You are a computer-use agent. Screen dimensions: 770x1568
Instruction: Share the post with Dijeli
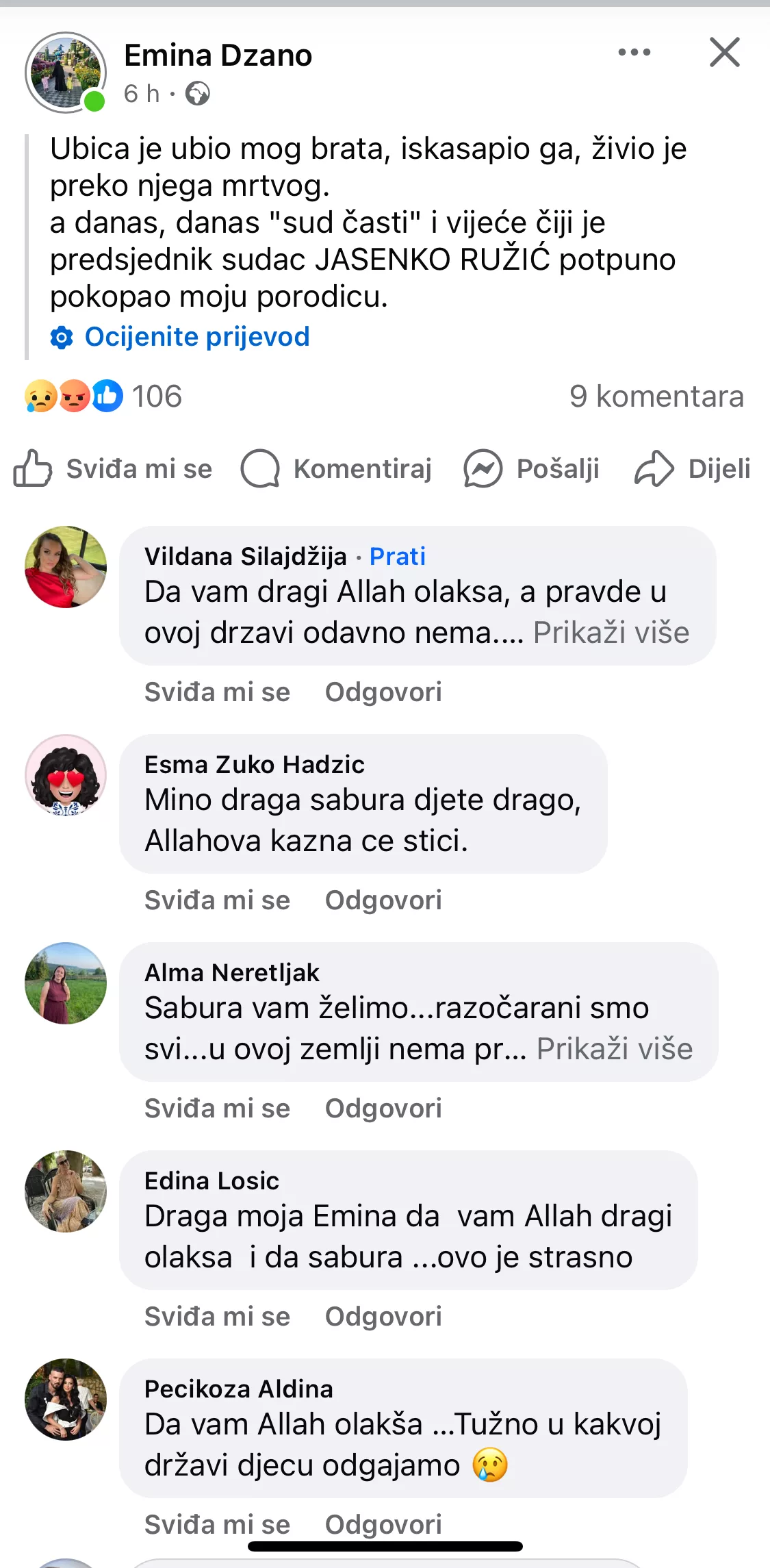coord(692,469)
